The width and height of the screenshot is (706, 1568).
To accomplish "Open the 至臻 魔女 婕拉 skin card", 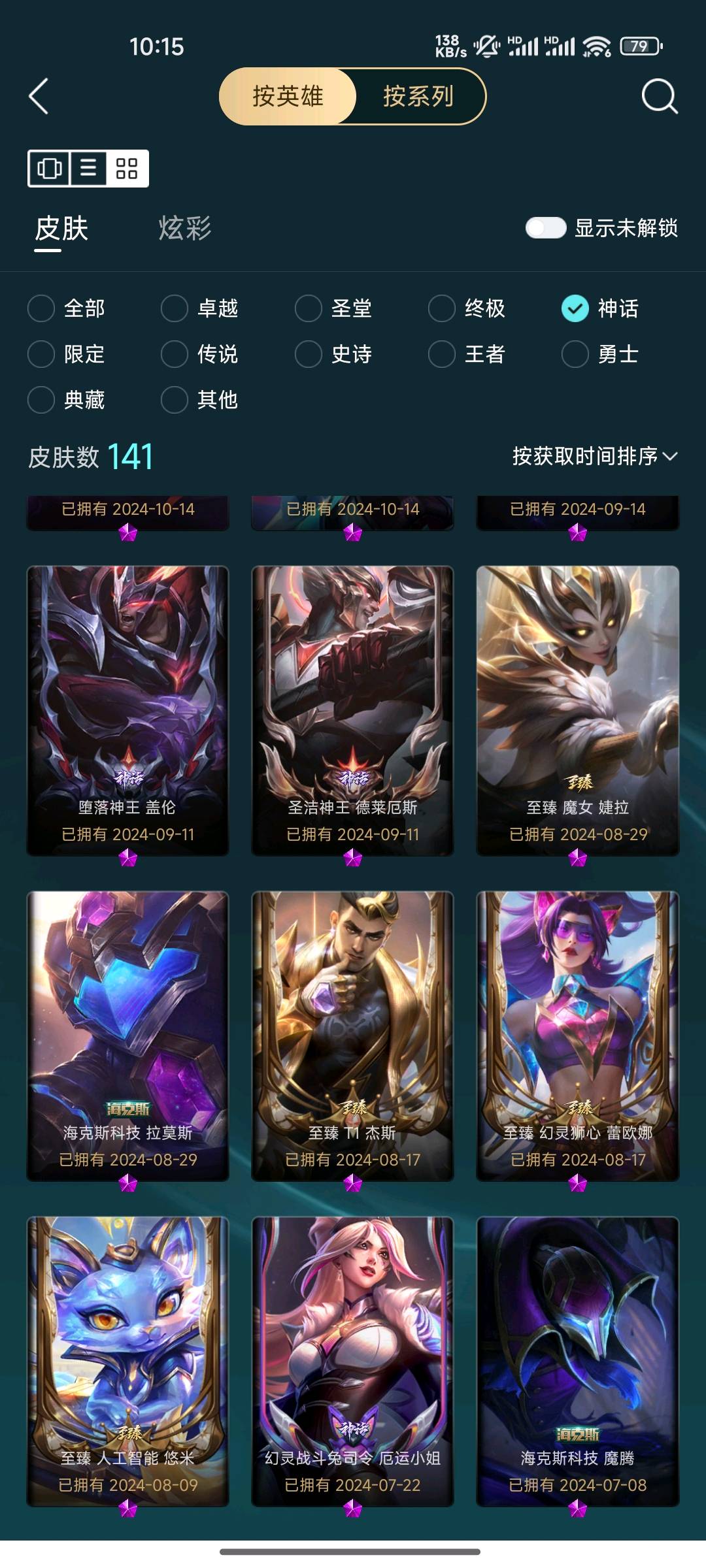I will (x=578, y=710).
